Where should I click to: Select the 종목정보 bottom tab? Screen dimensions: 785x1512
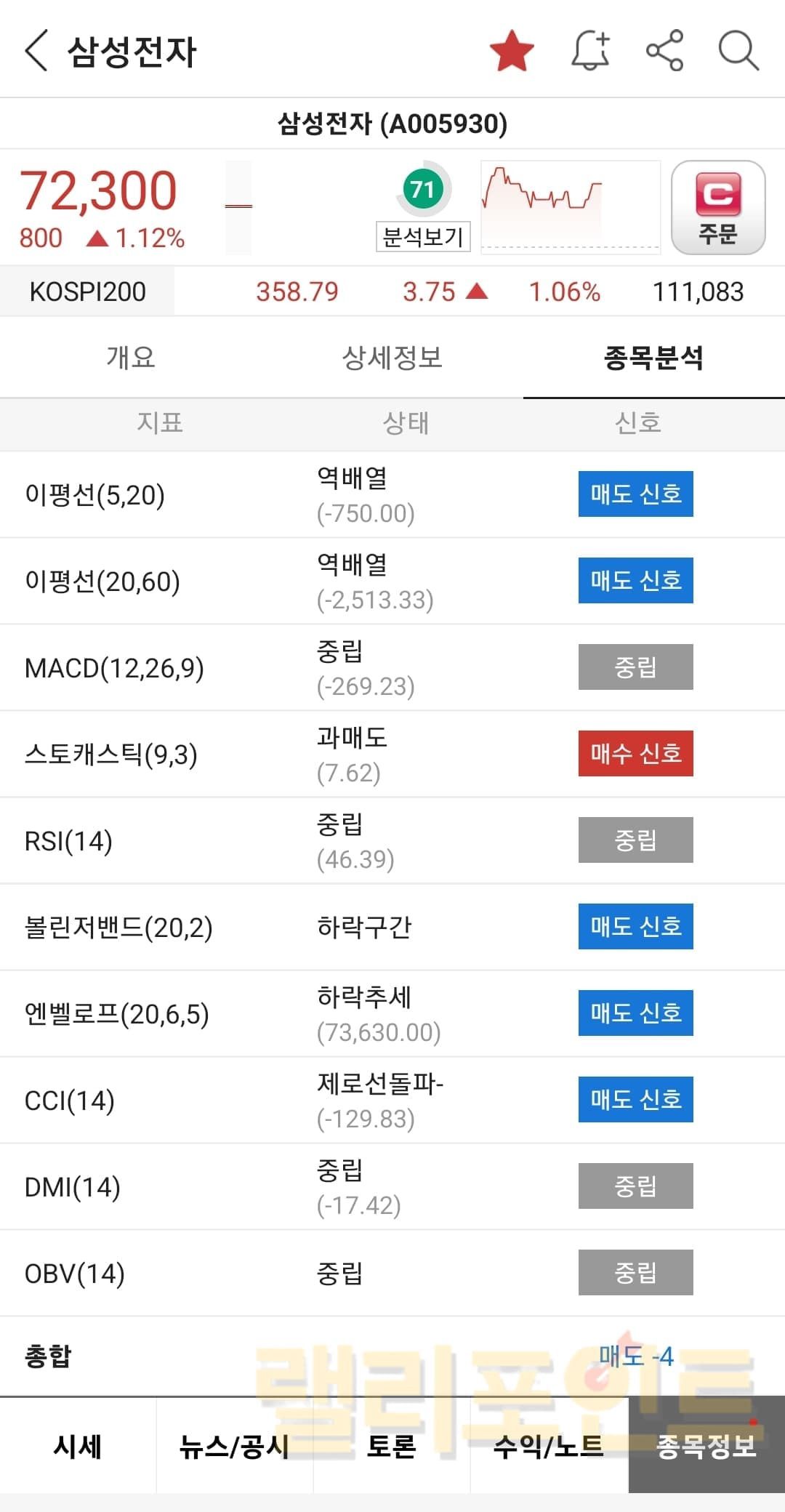[706, 1447]
